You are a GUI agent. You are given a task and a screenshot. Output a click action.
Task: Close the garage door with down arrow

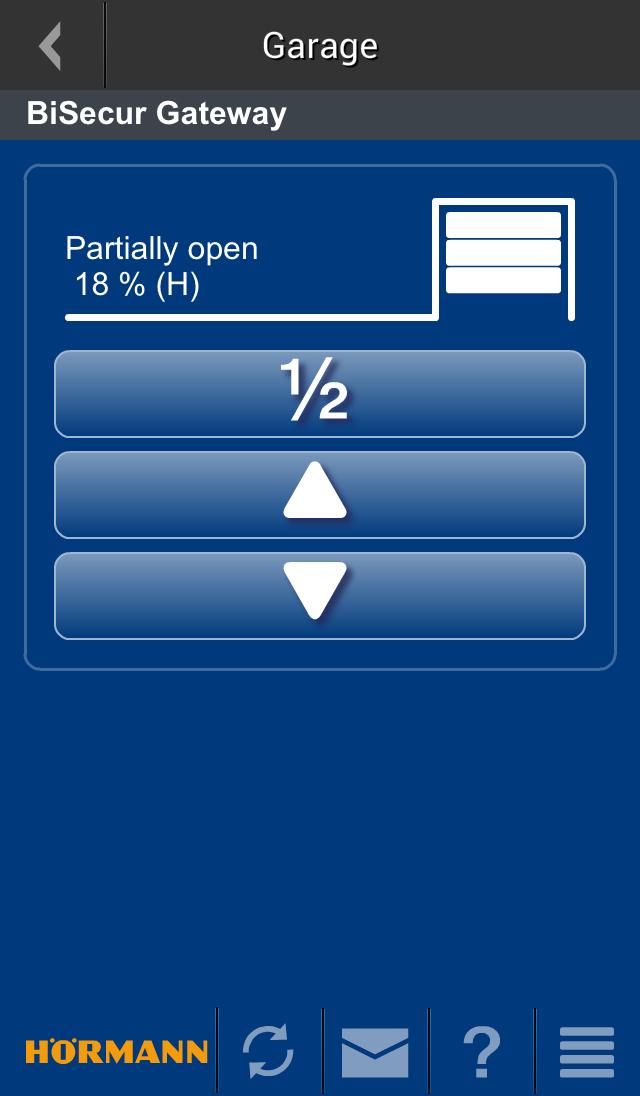click(x=319, y=595)
